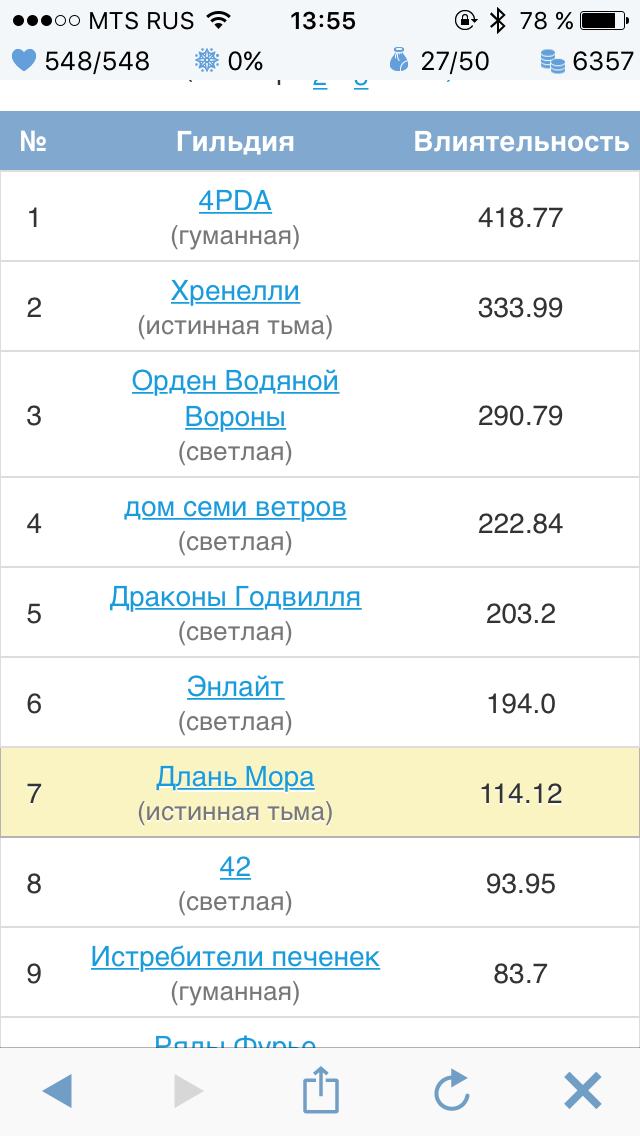
Task: Open the Энлайт guild link
Action: (235, 687)
